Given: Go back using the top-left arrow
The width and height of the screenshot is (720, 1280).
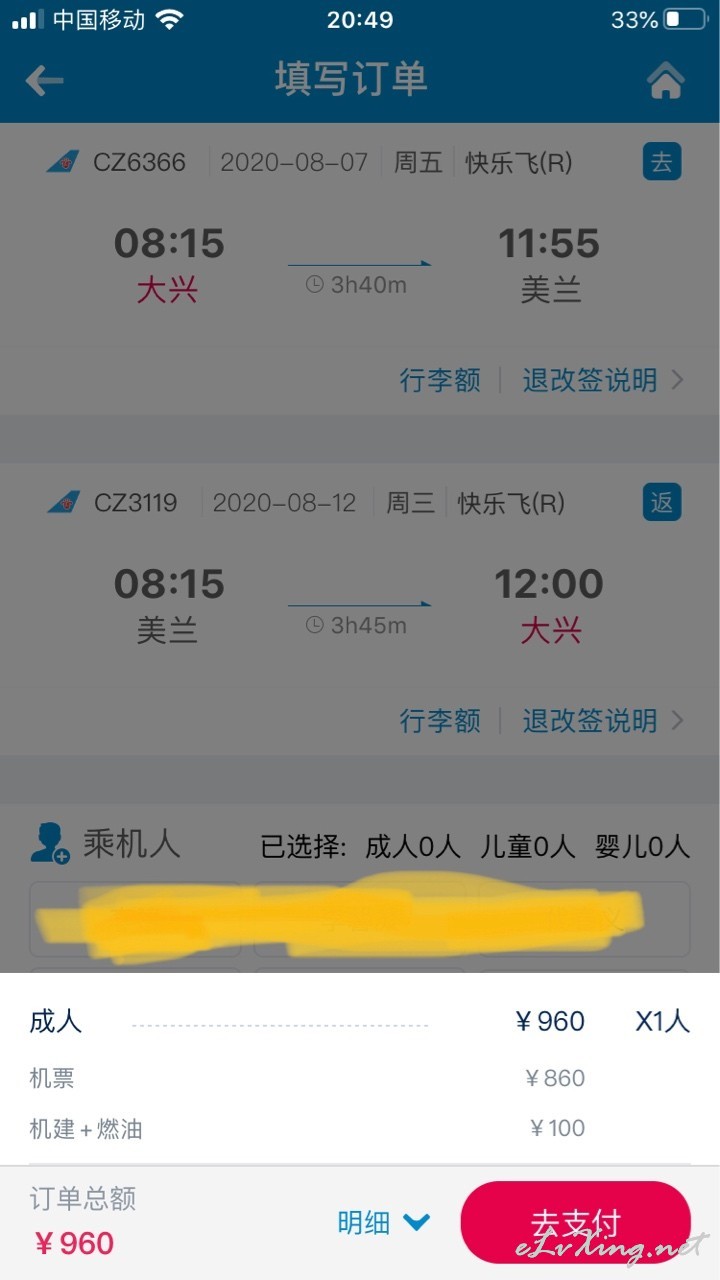Looking at the screenshot, I should pyautogui.click(x=44, y=80).
